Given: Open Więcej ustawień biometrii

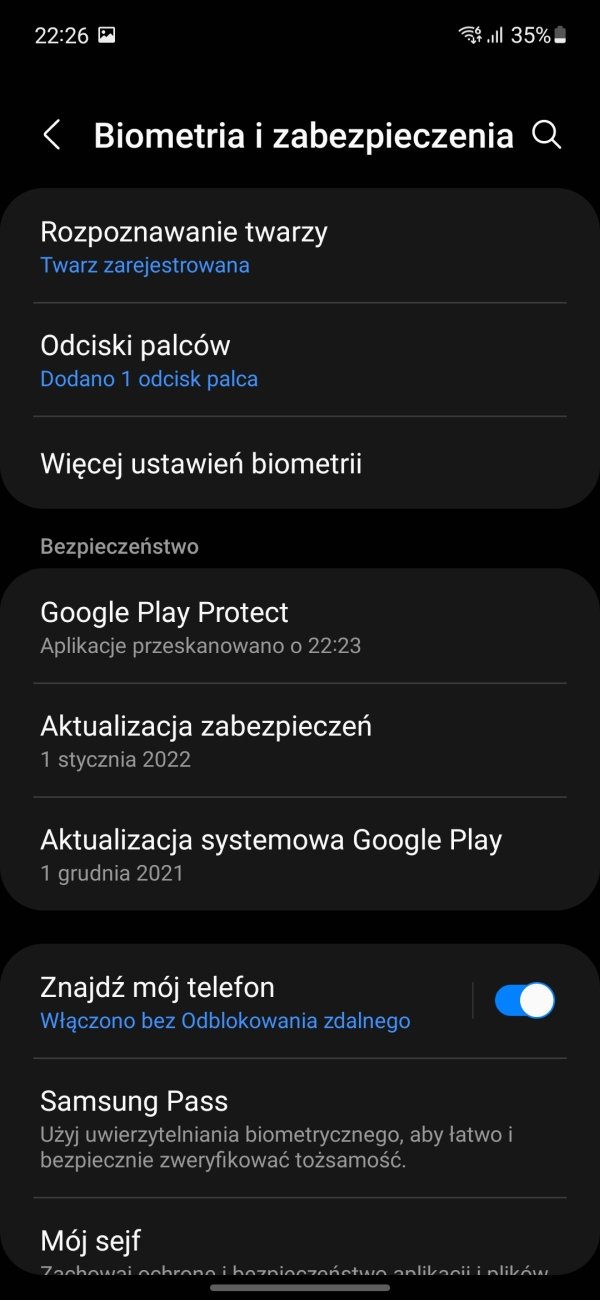Looking at the screenshot, I should pyautogui.click(x=300, y=464).
